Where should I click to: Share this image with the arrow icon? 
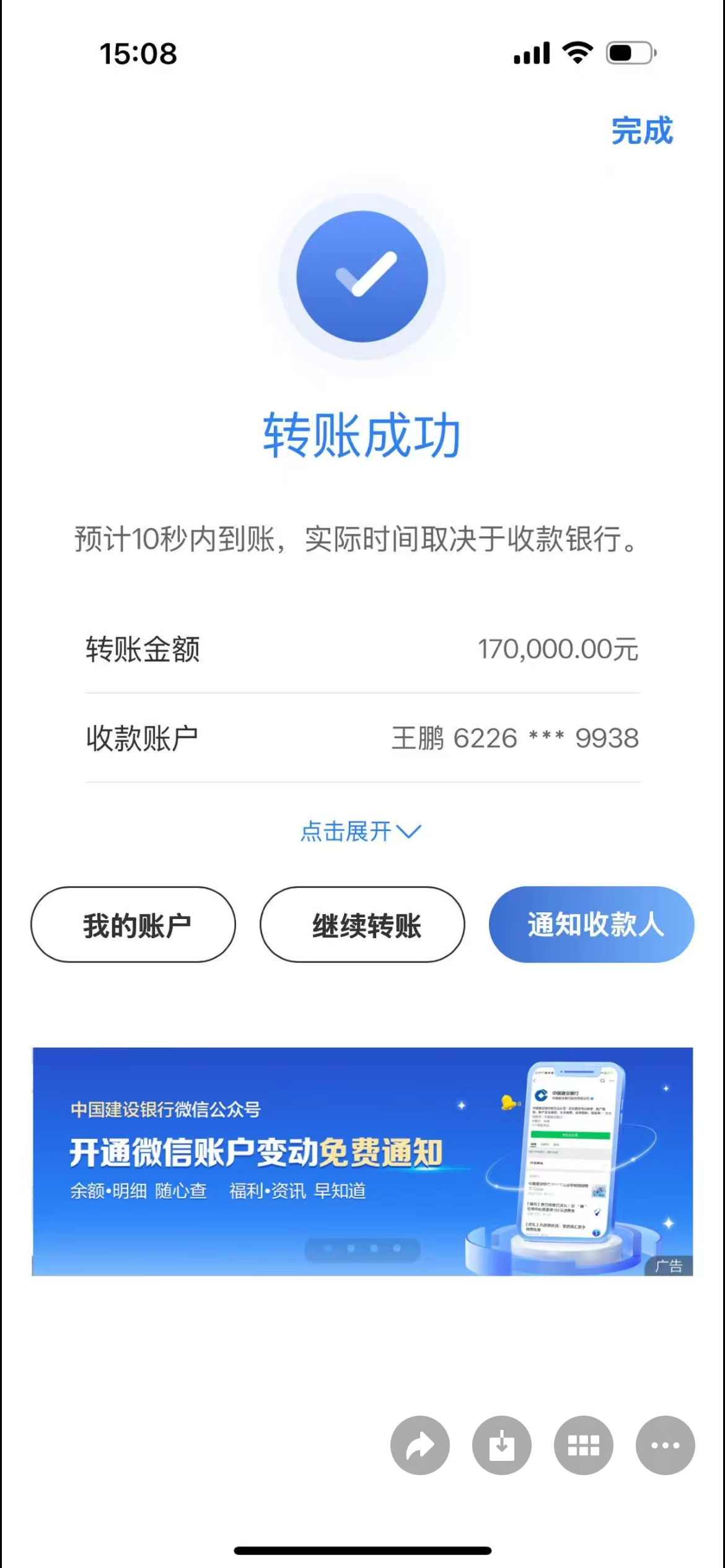(420, 1445)
